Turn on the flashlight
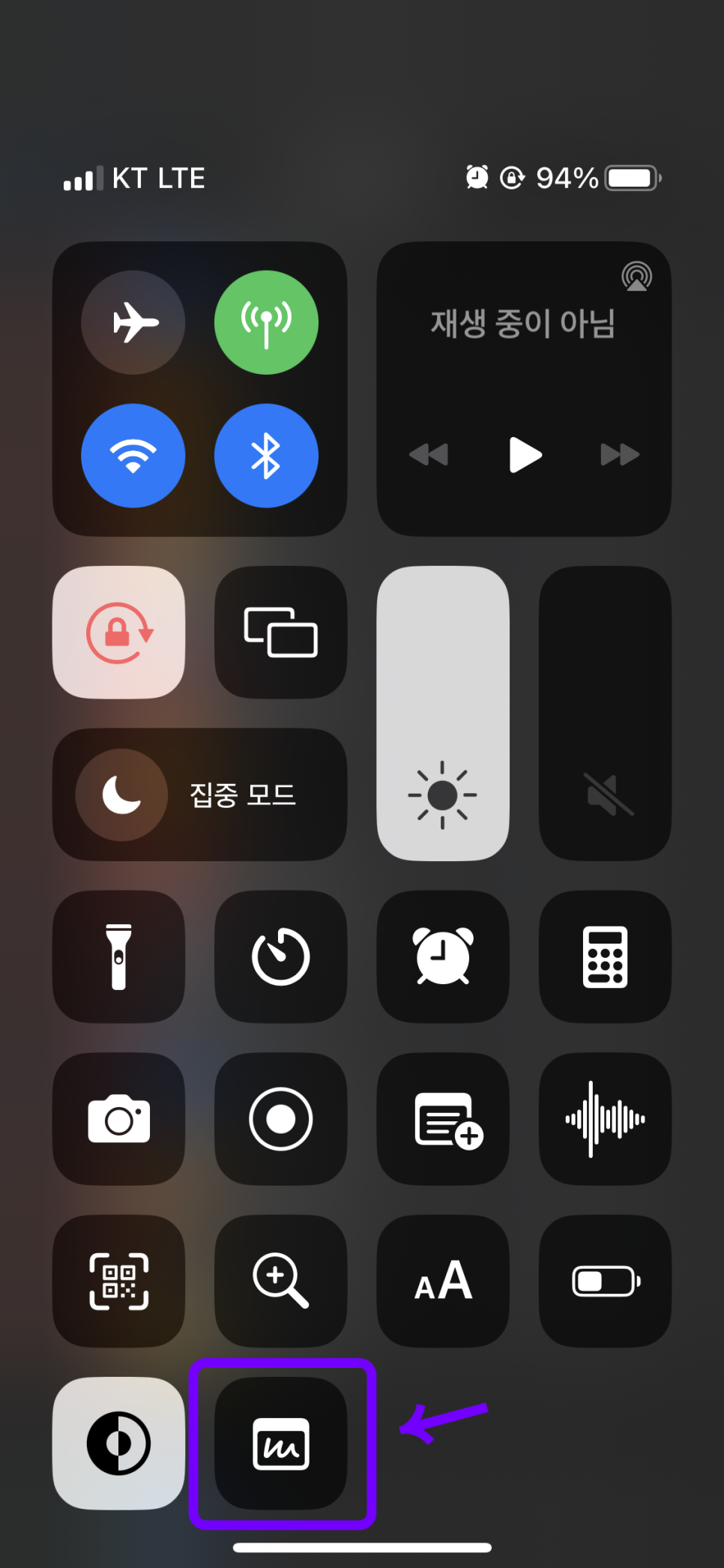The height and width of the screenshot is (1568, 724). coord(119,956)
